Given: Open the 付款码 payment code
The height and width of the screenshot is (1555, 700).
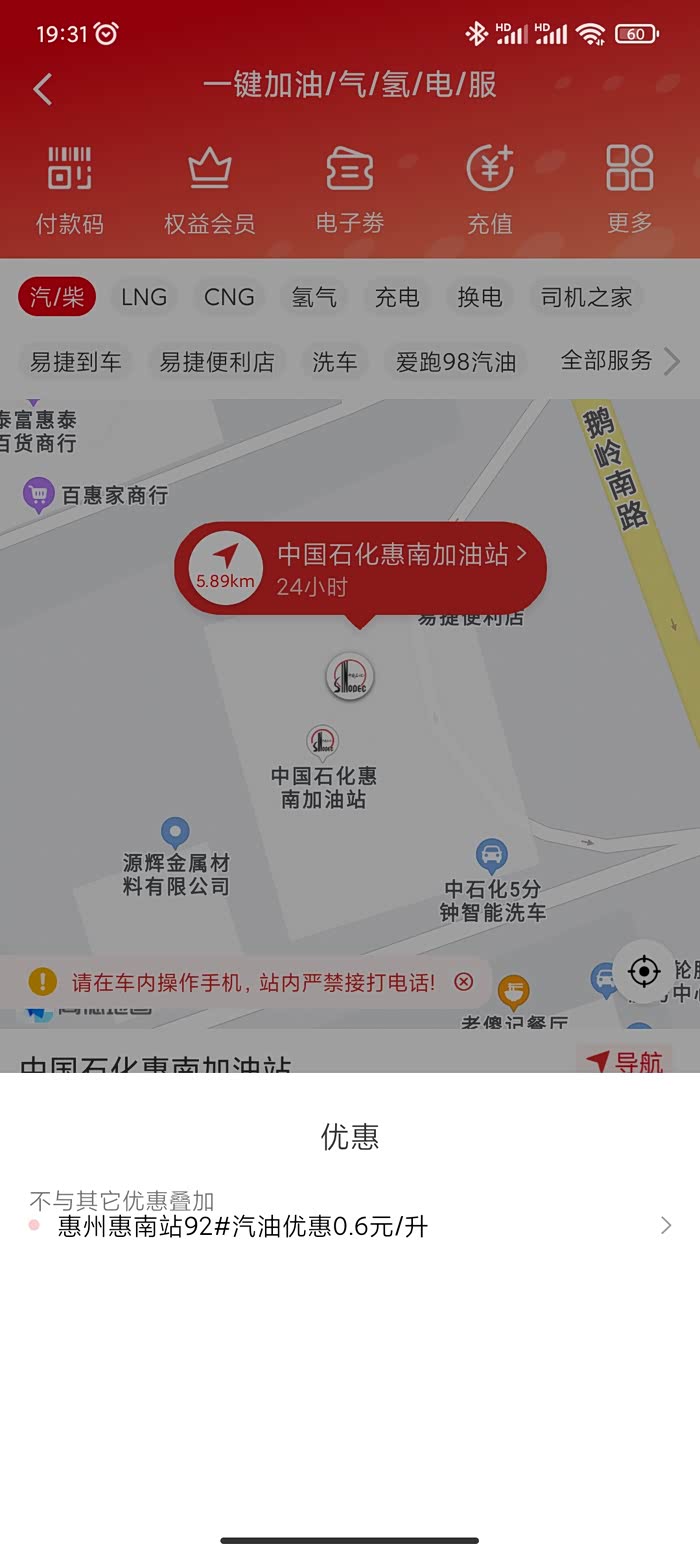Looking at the screenshot, I should click(70, 190).
